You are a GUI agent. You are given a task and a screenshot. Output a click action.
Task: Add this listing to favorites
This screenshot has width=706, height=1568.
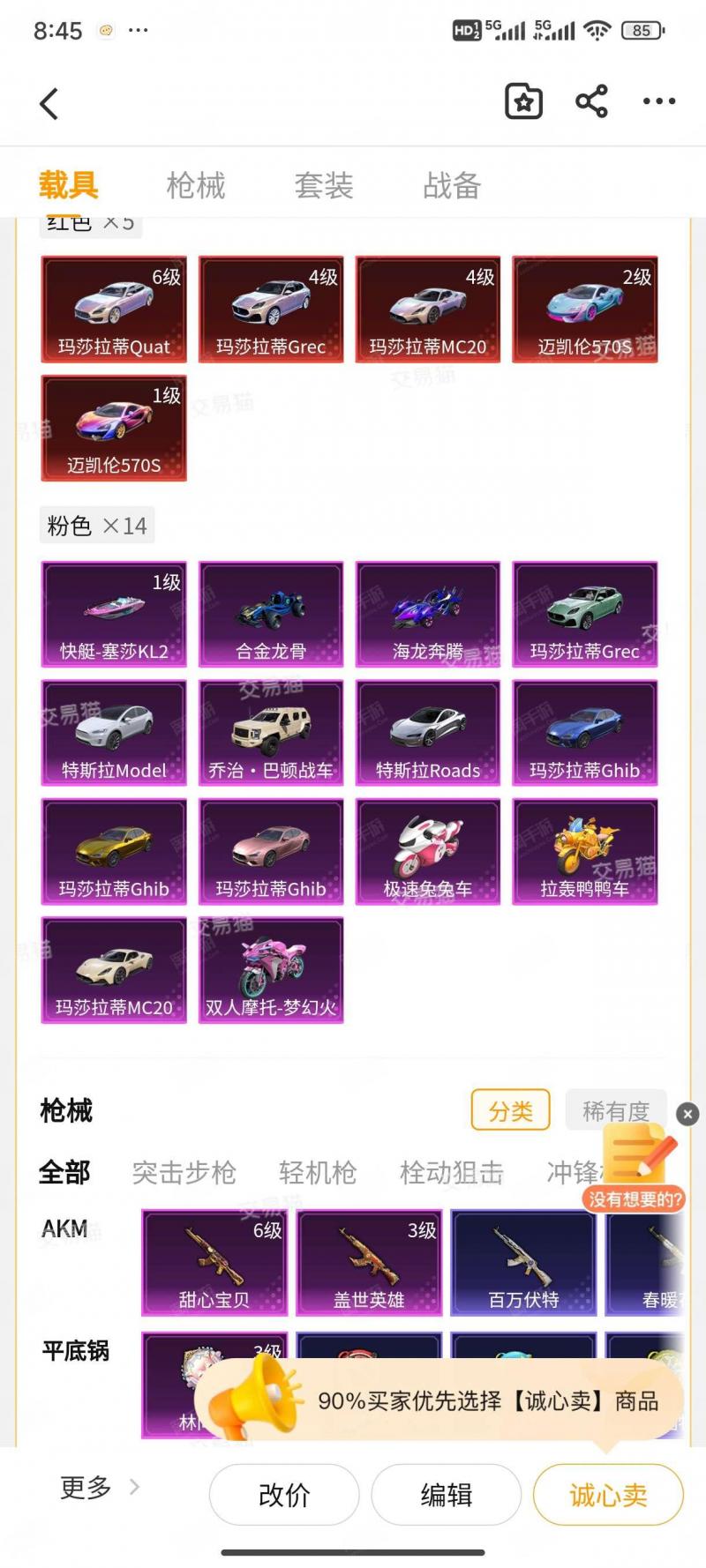pos(523,101)
